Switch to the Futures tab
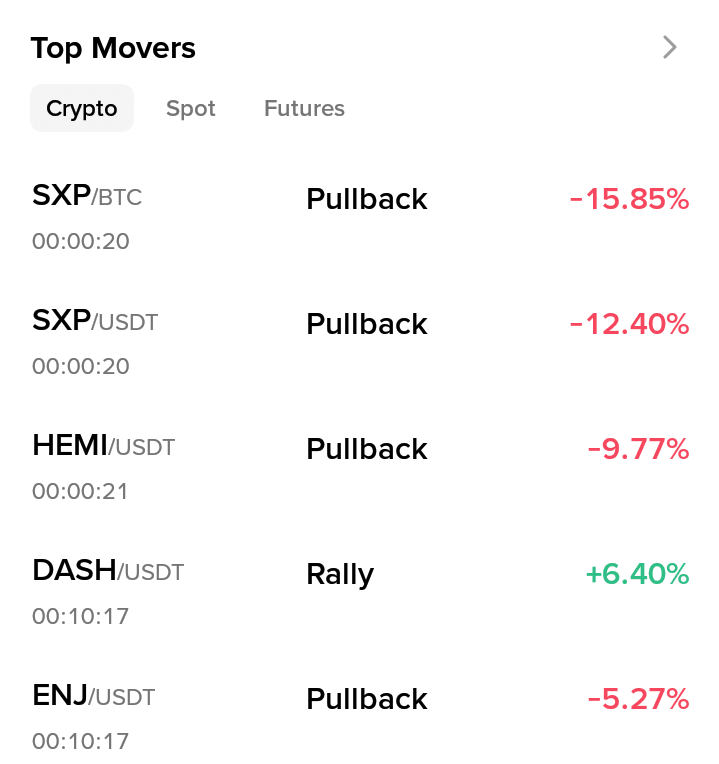Image resolution: width=719 pixels, height=764 pixels. tap(304, 108)
